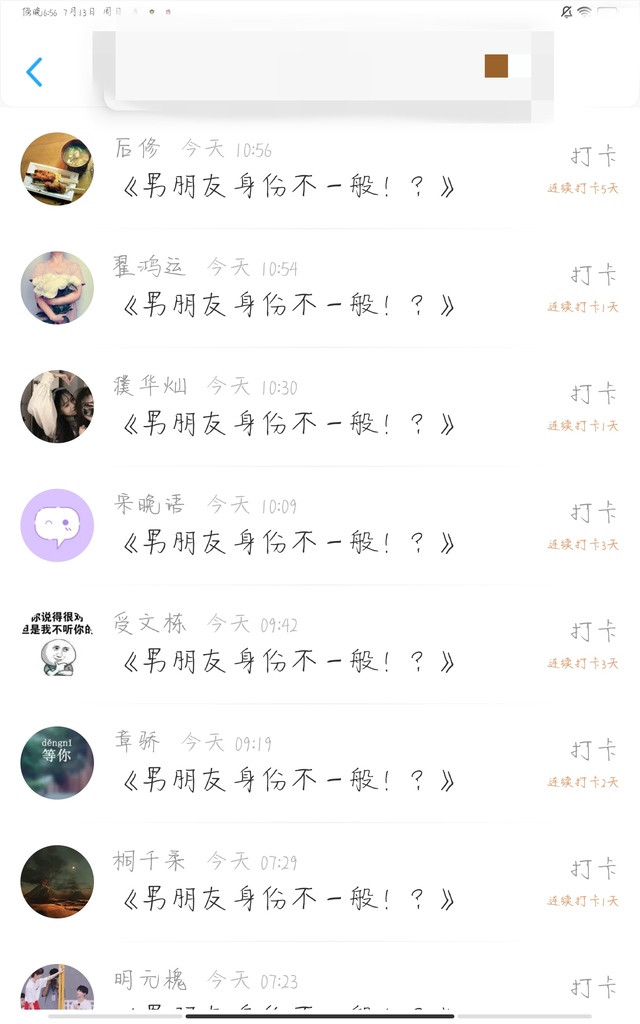
Task: View 受文栋's meme avatar
Action: click(x=57, y=643)
